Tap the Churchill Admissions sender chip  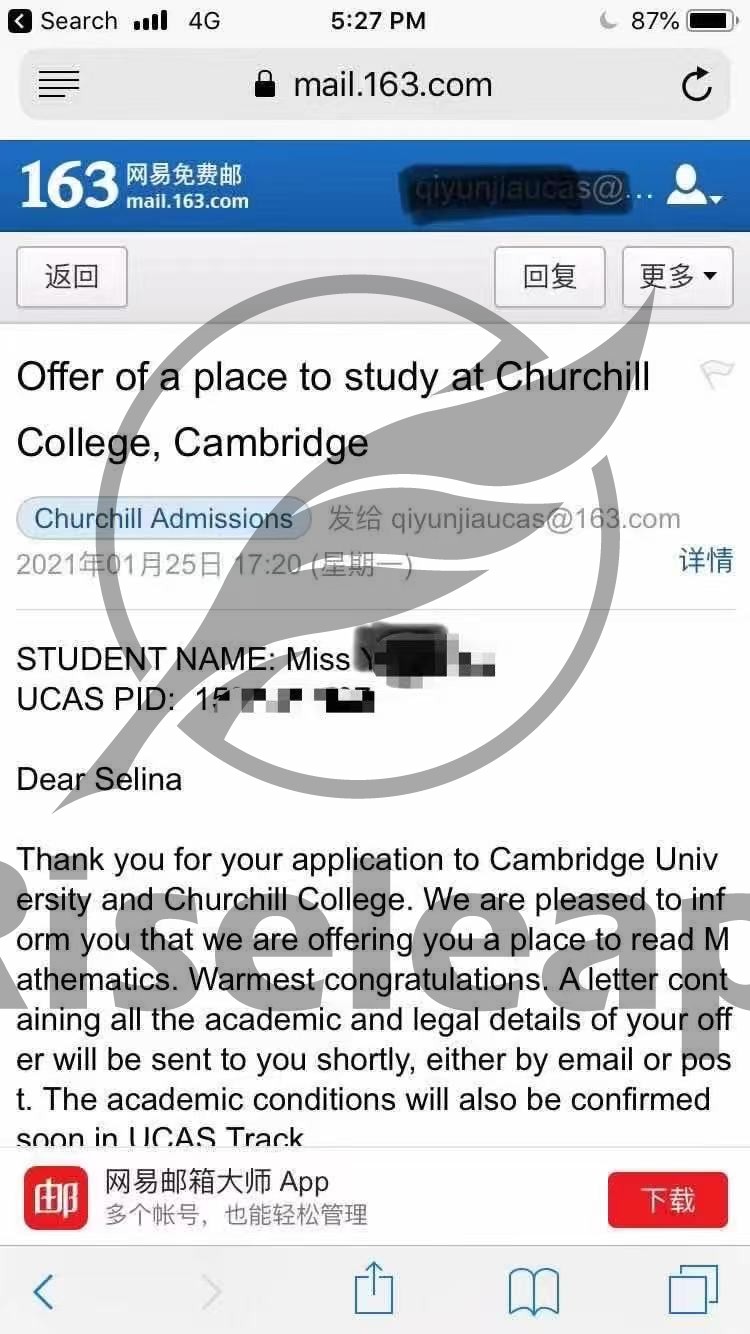[x=164, y=519]
